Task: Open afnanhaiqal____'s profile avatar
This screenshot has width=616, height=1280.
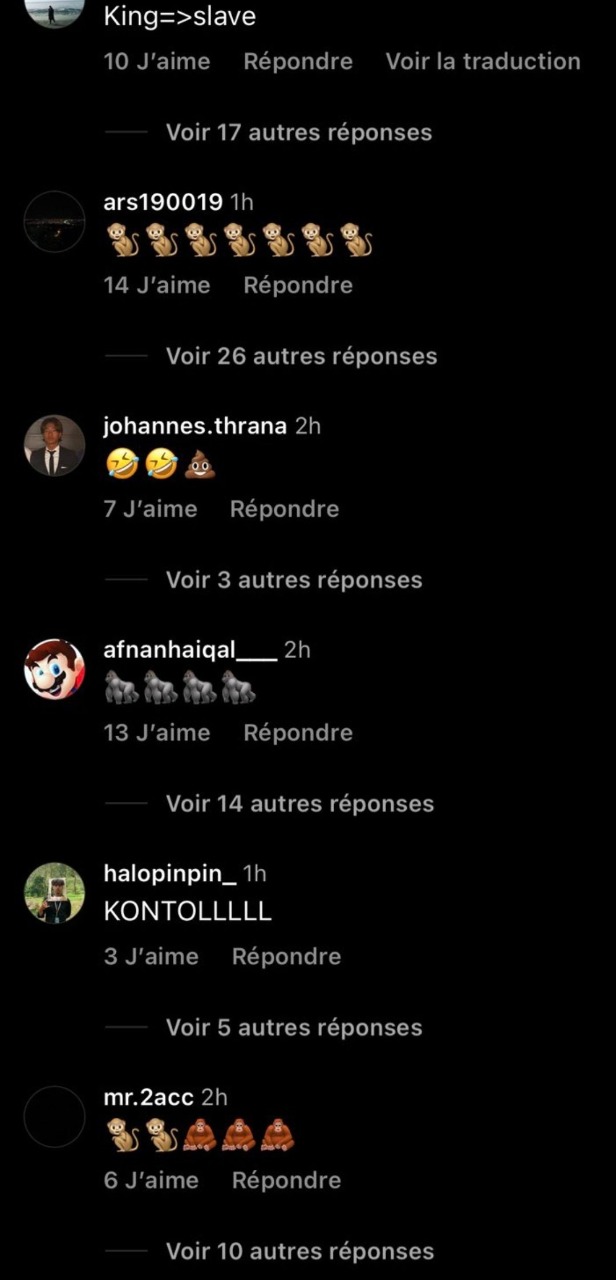Action: point(54,670)
